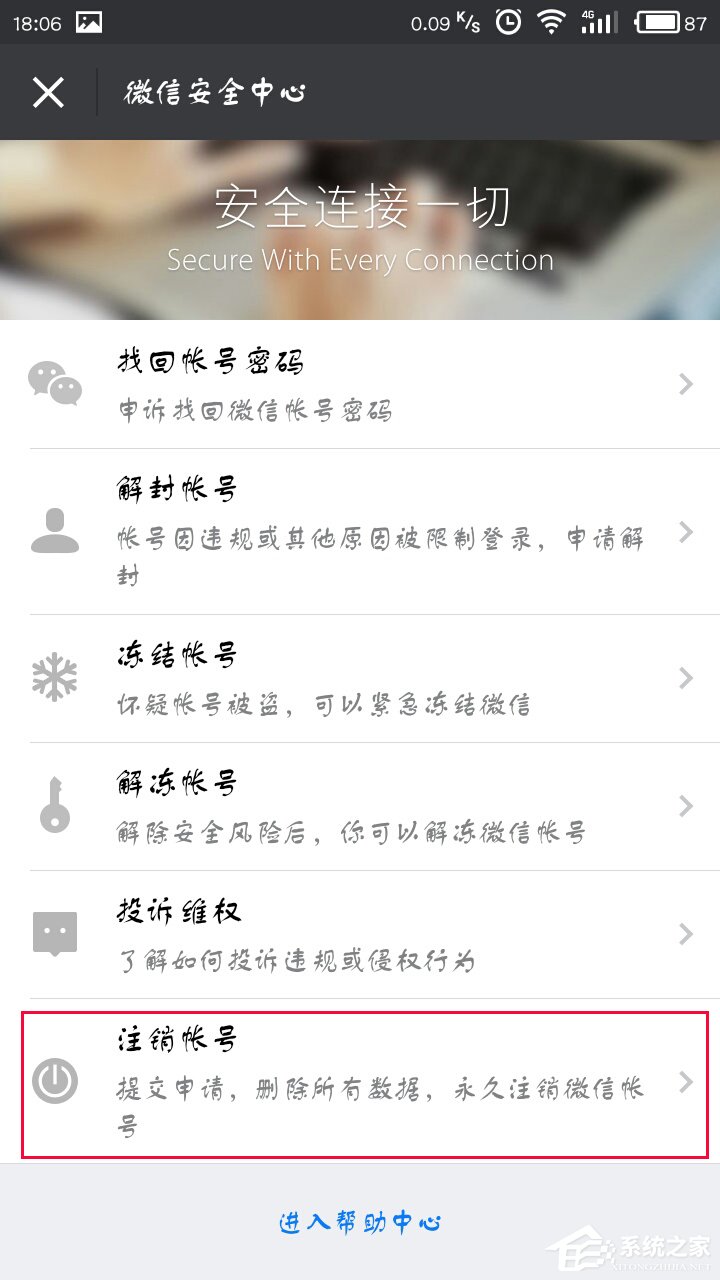Viewport: 720px width, 1280px height.
Task: Open the 找回帐号密码 row via its chevron
Action: pos(686,385)
